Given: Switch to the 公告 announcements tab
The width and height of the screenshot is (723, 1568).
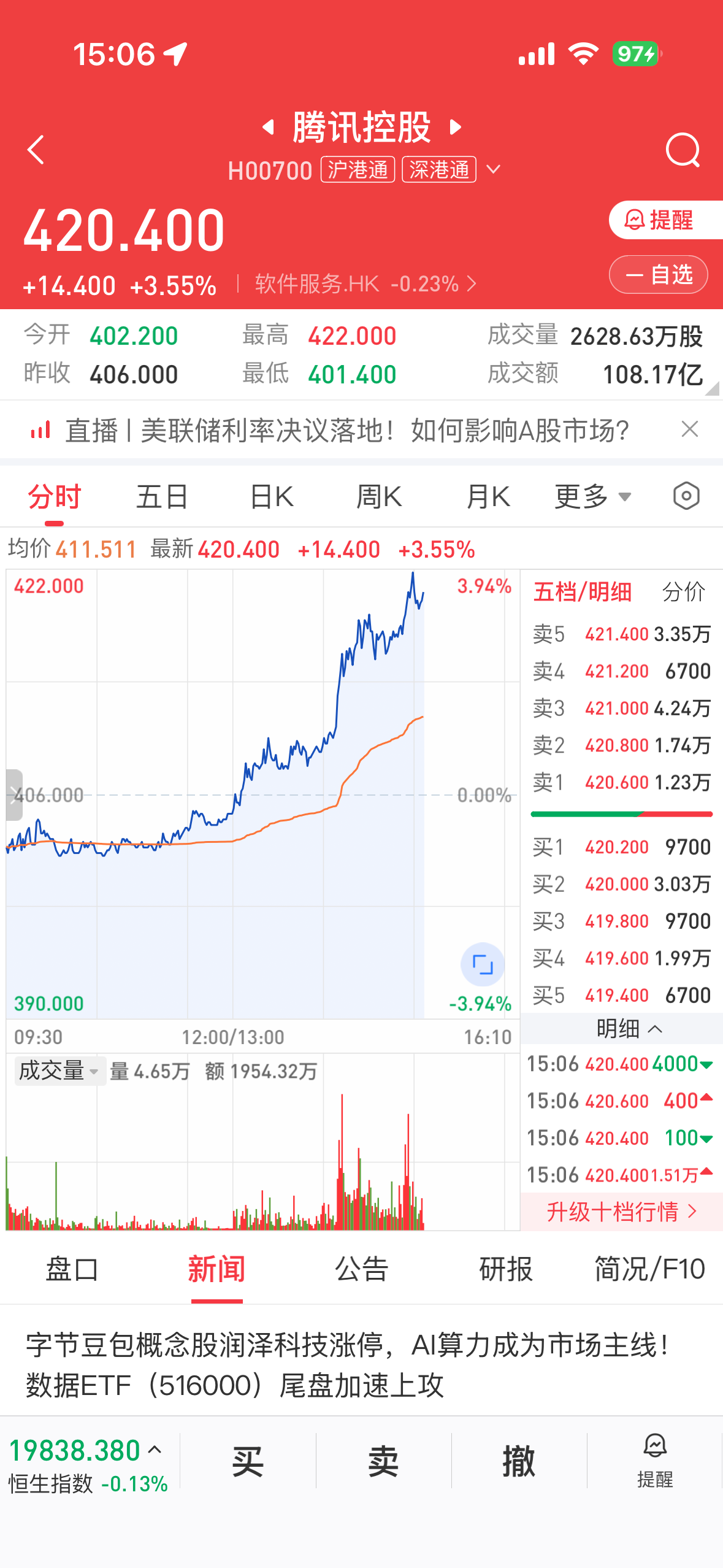Looking at the screenshot, I should pos(361,1269).
